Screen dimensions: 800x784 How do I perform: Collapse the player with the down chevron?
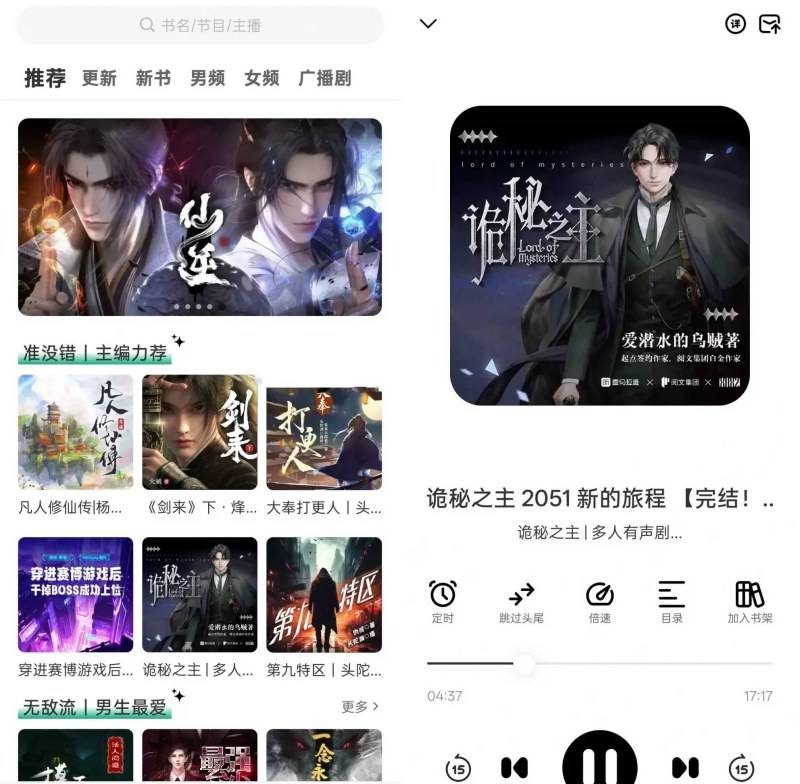428,24
